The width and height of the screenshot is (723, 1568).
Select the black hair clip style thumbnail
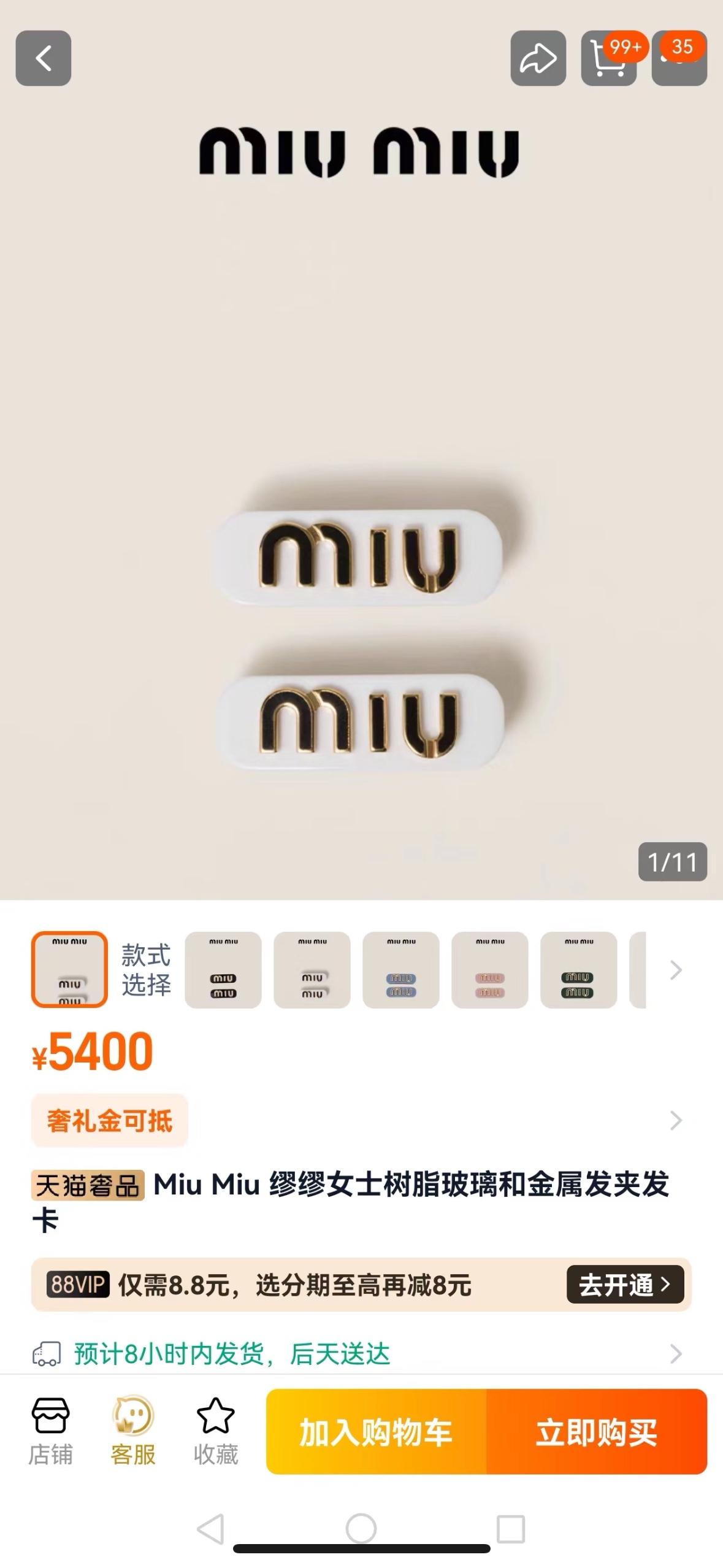(x=223, y=970)
